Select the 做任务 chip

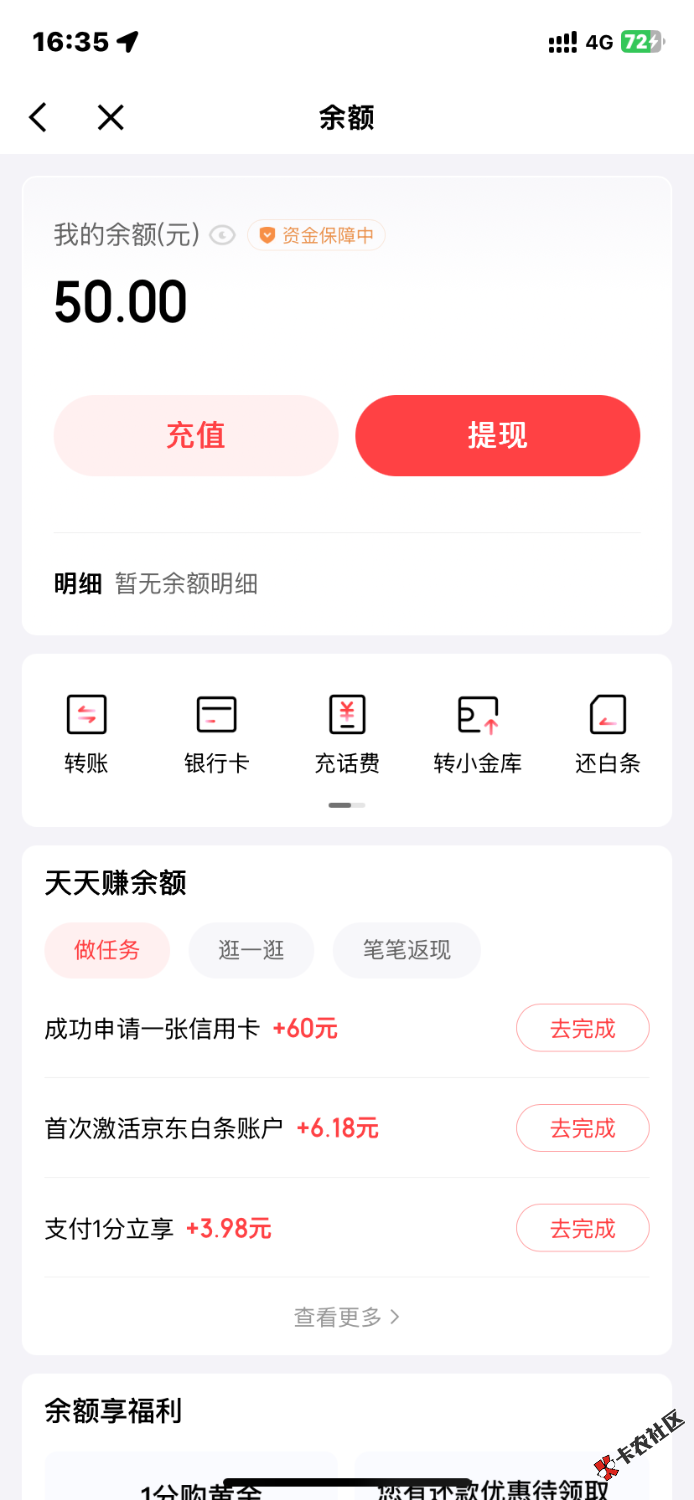click(107, 950)
